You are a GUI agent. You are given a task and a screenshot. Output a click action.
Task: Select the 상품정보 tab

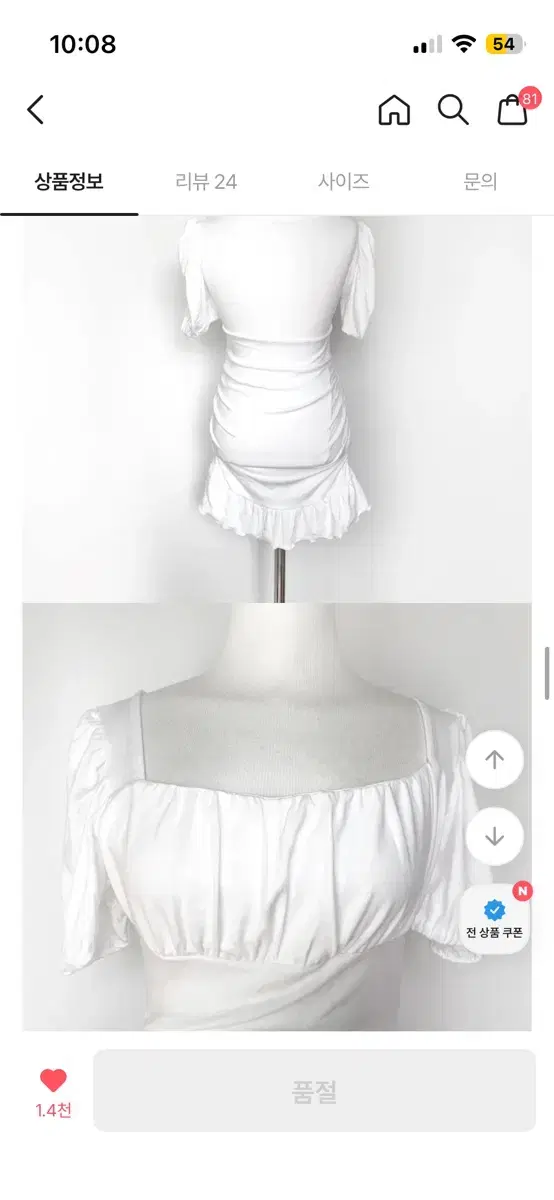click(69, 182)
